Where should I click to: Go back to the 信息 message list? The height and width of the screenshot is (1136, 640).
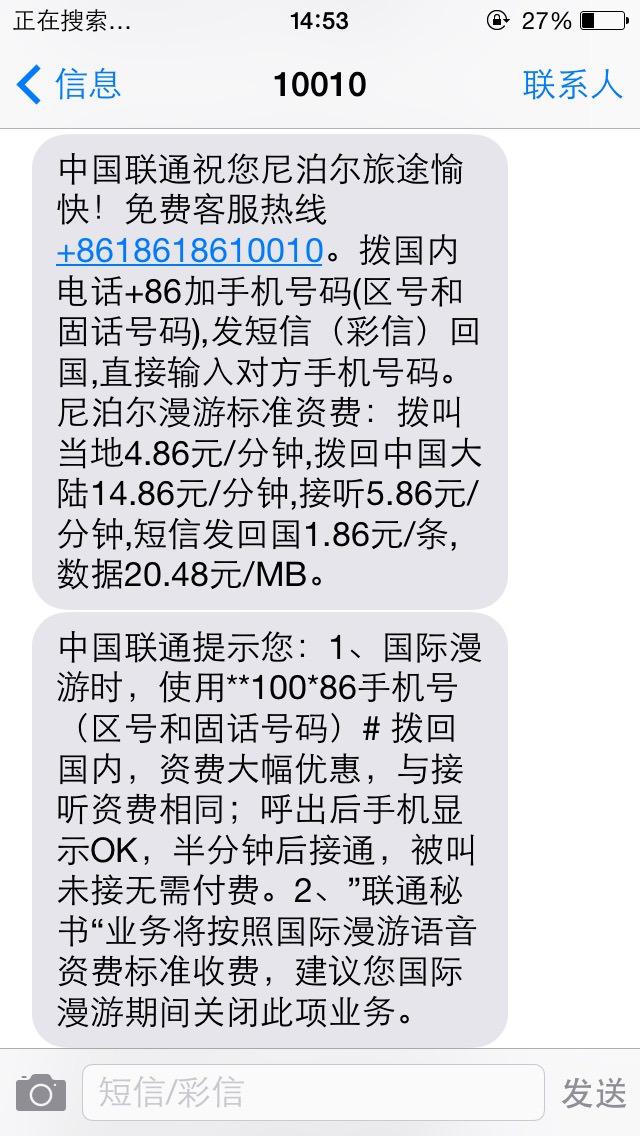click(68, 85)
